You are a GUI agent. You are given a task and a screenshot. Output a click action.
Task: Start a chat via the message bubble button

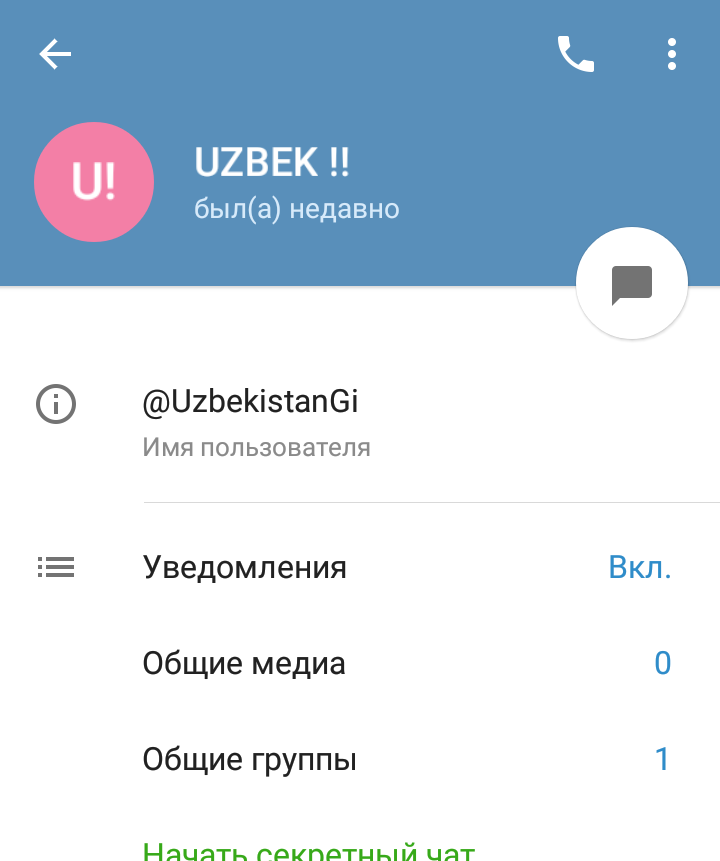click(632, 284)
